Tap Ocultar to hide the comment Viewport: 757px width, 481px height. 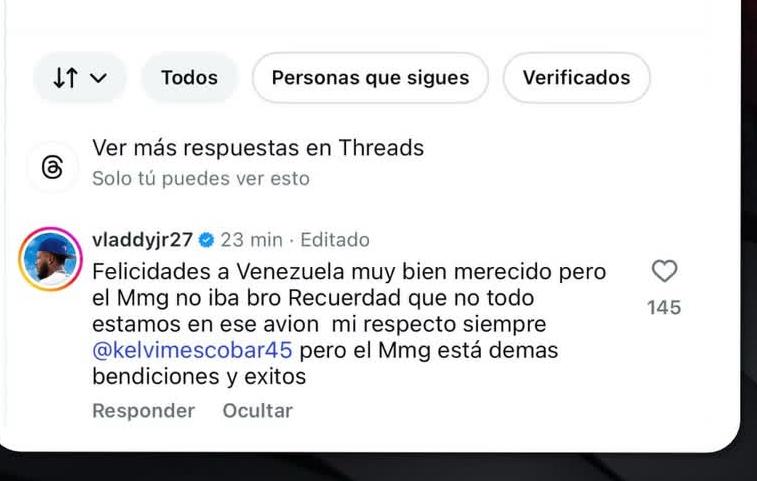257,410
